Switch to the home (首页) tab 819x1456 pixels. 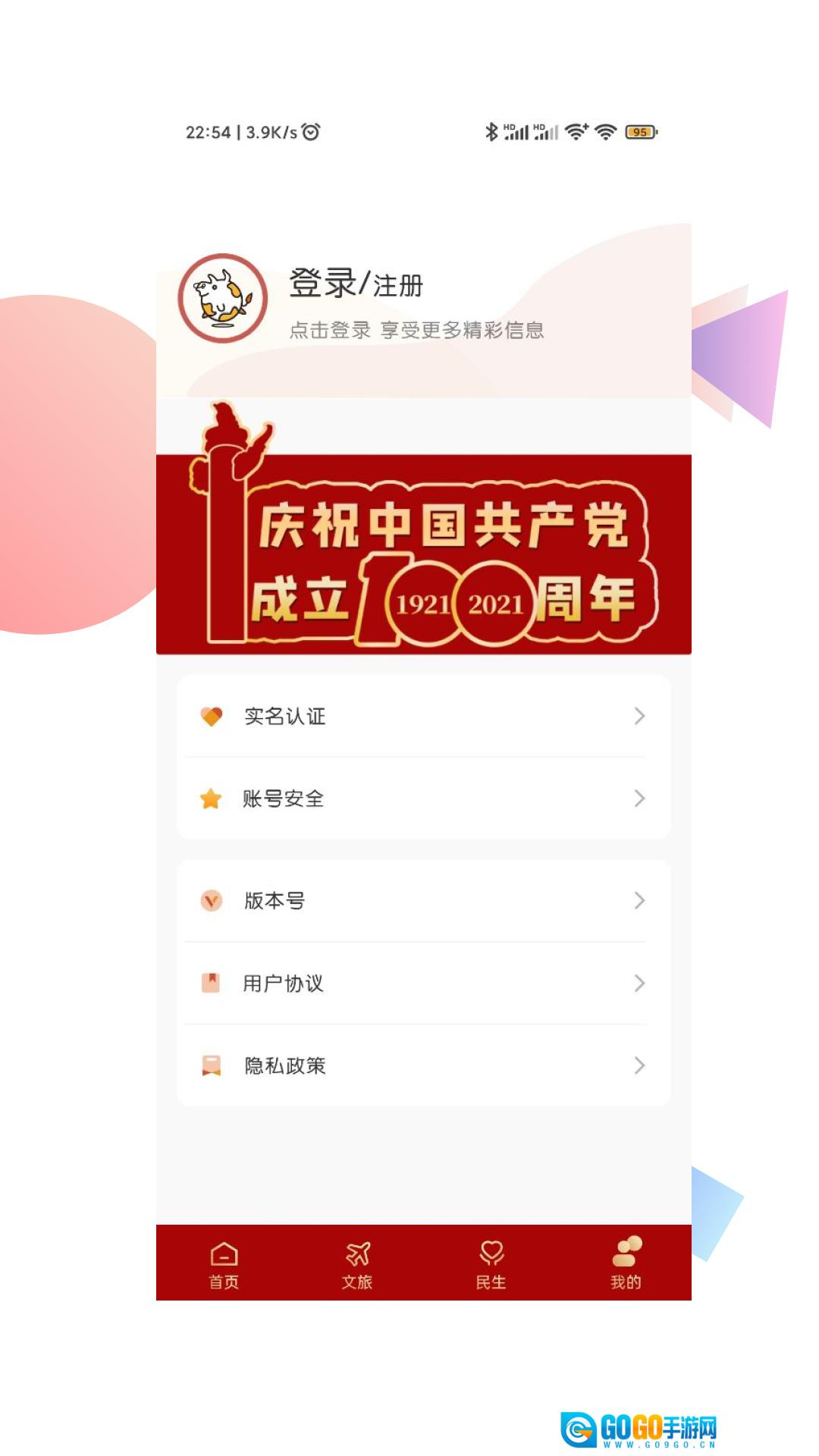coord(224,1264)
